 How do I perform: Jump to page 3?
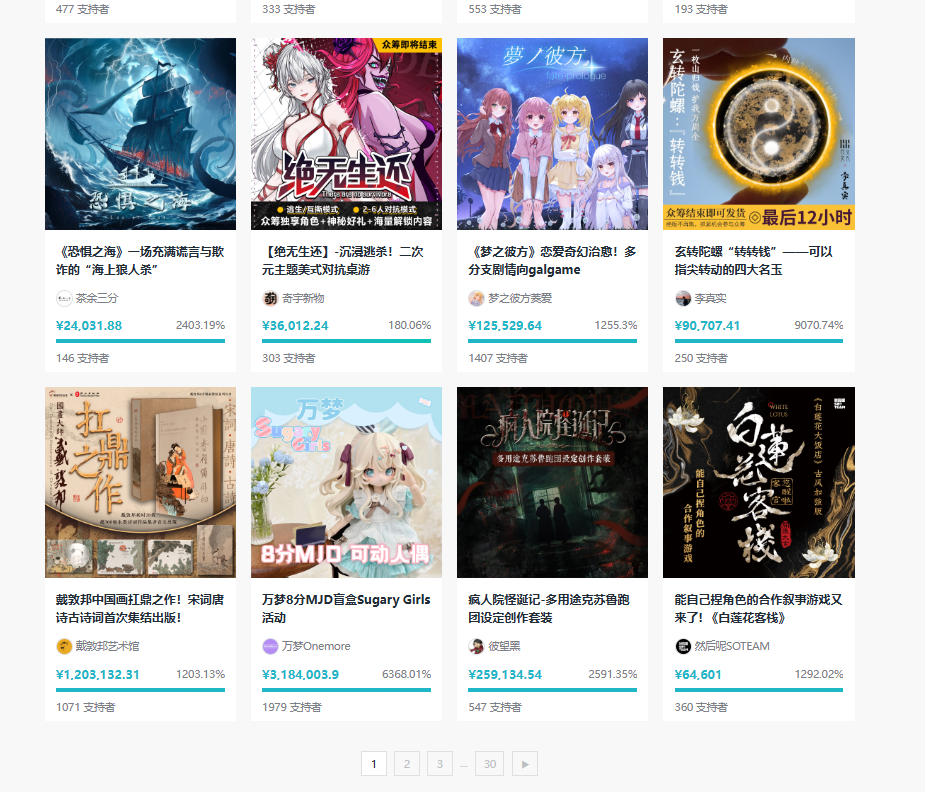point(439,764)
